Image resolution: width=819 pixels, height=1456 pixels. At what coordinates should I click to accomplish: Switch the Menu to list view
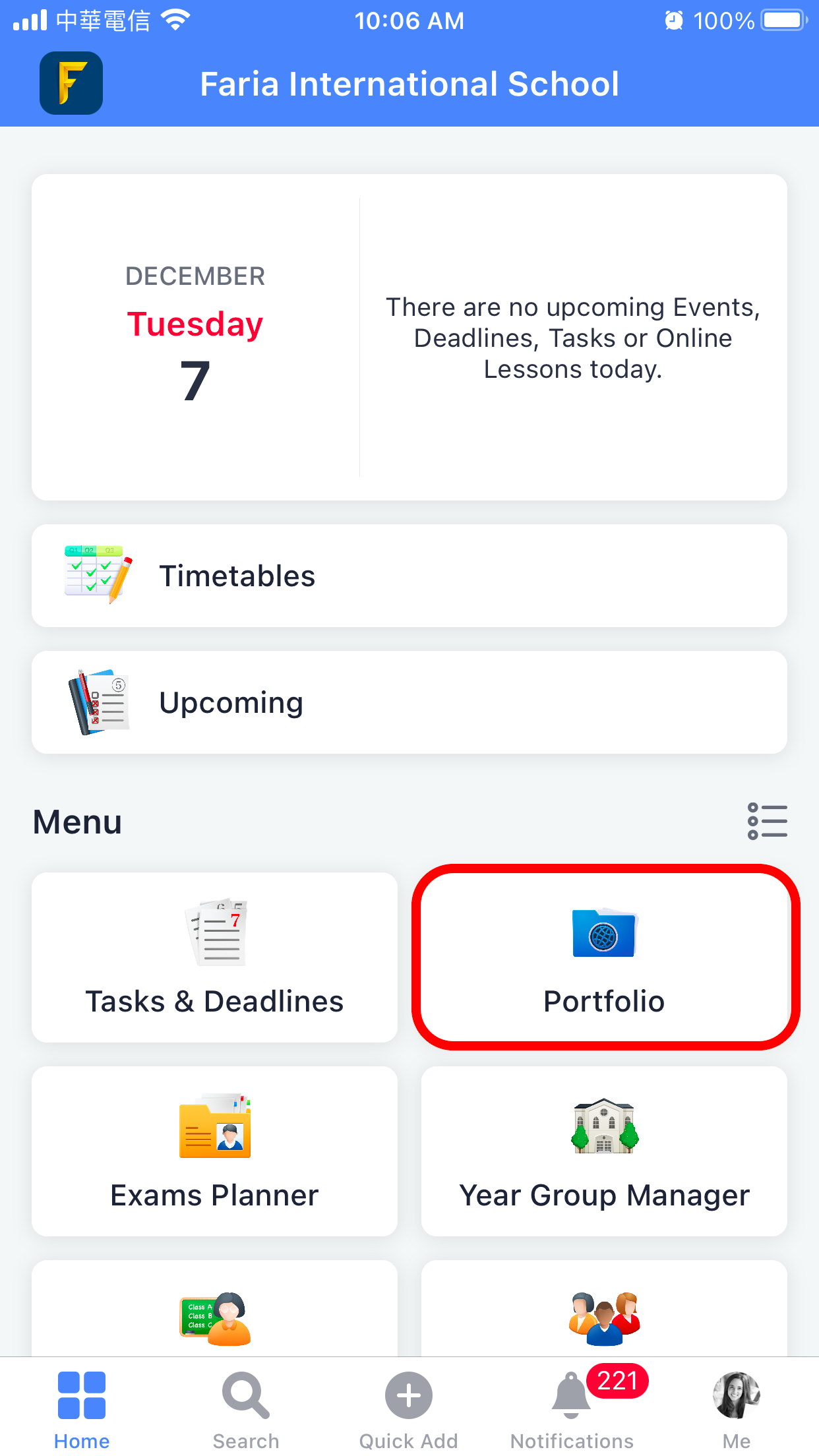(x=767, y=821)
